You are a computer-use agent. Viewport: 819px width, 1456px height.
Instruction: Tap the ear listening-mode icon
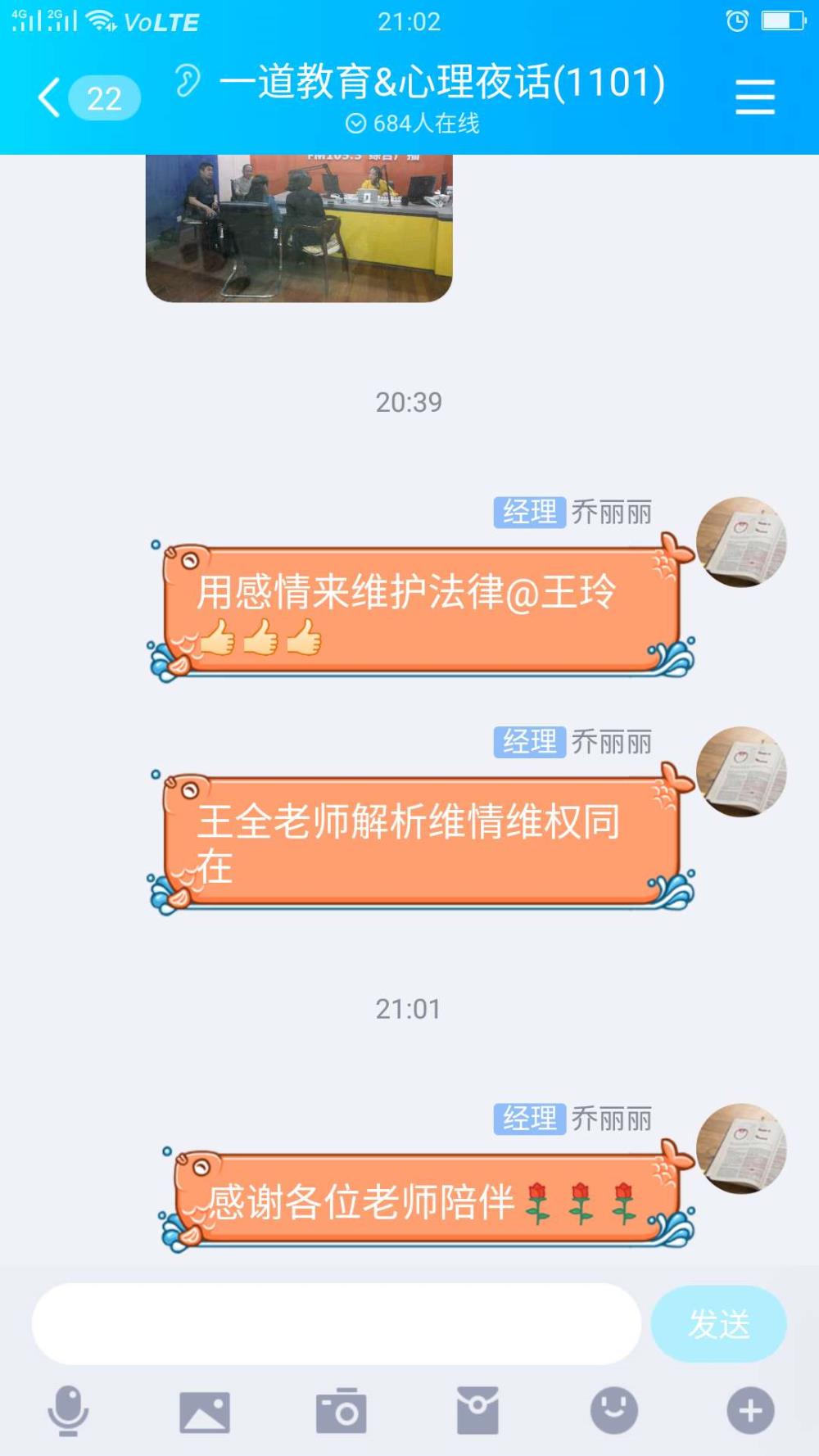pyautogui.click(x=188, y=81)
